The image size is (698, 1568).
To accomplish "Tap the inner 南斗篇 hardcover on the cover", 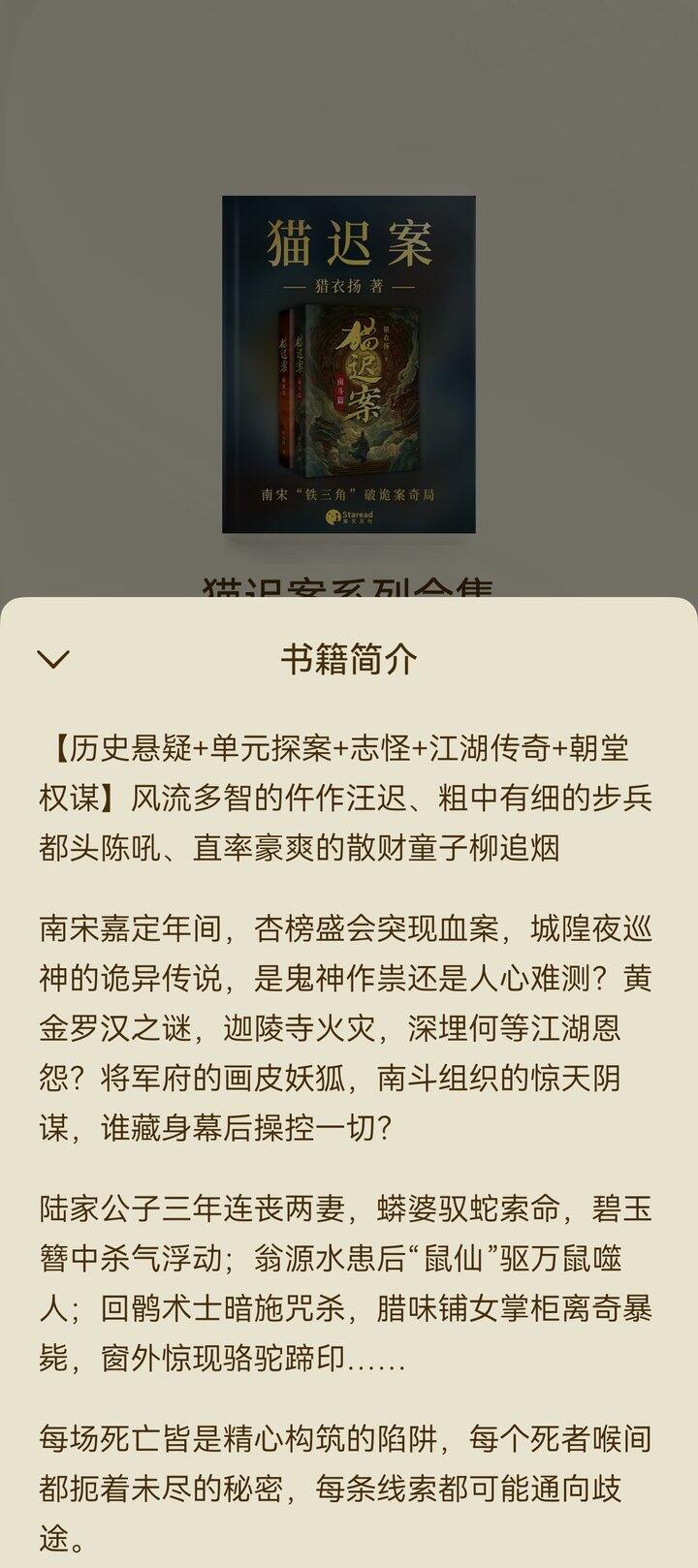I will coord(364,388).
